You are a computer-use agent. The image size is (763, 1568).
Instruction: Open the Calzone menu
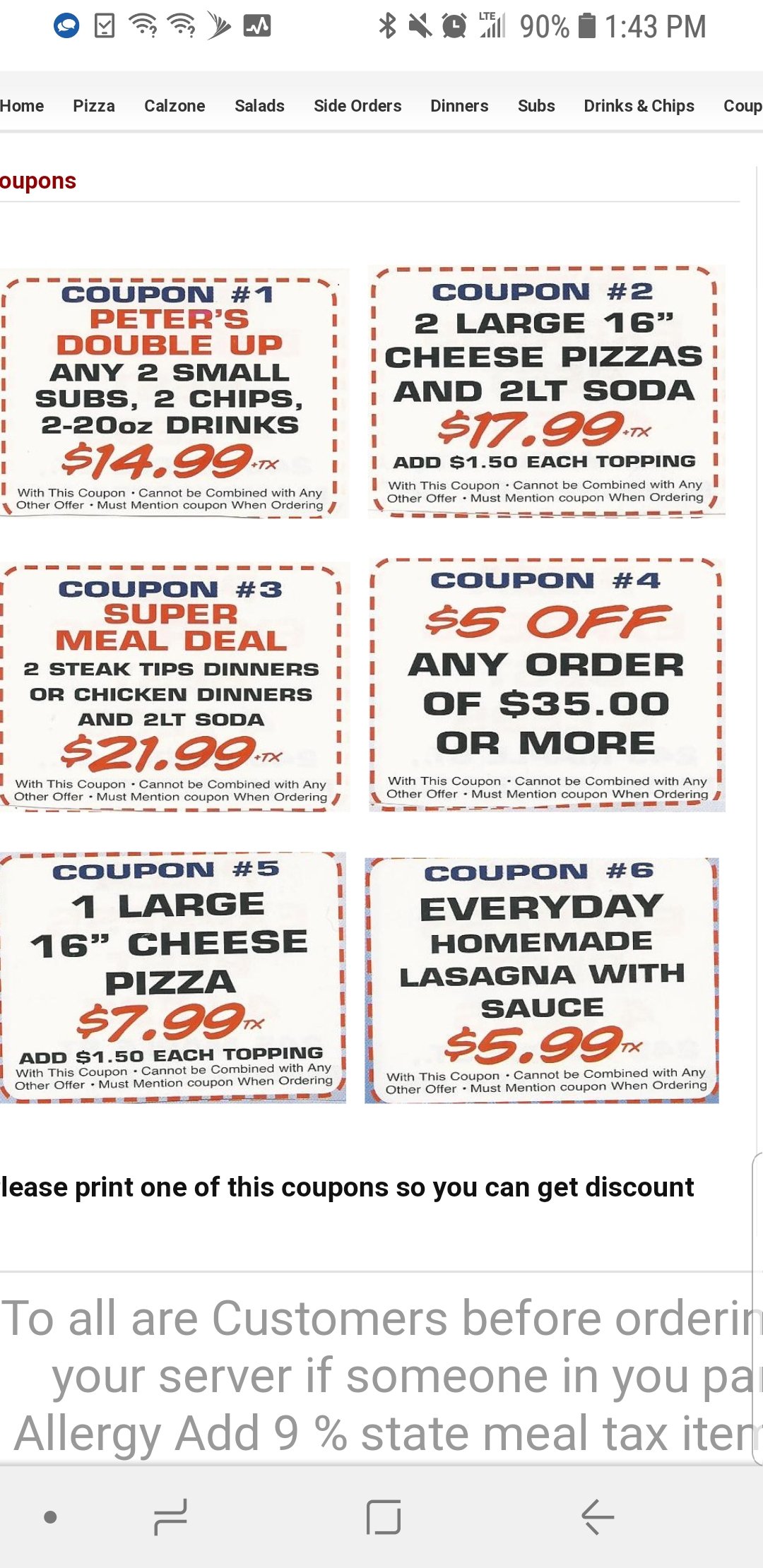tap(175, 106)
